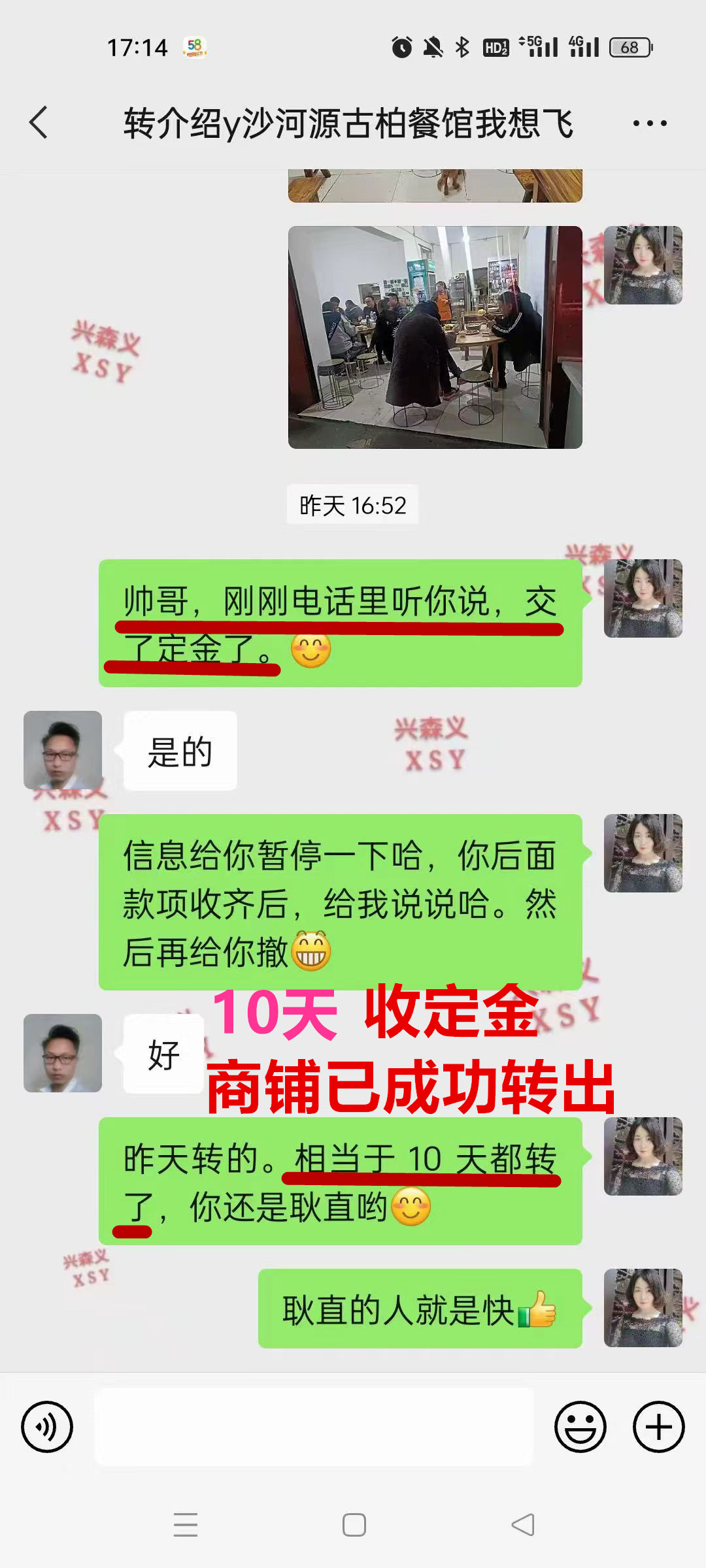
Task: Open the emoji picker
Action: click(x=580, y=1427)
